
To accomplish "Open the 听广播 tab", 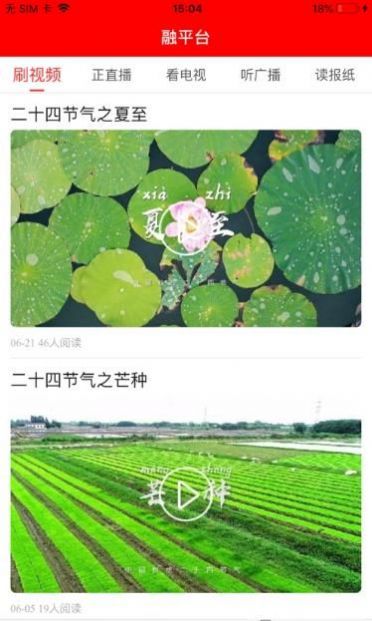I will tap(260, 75).
